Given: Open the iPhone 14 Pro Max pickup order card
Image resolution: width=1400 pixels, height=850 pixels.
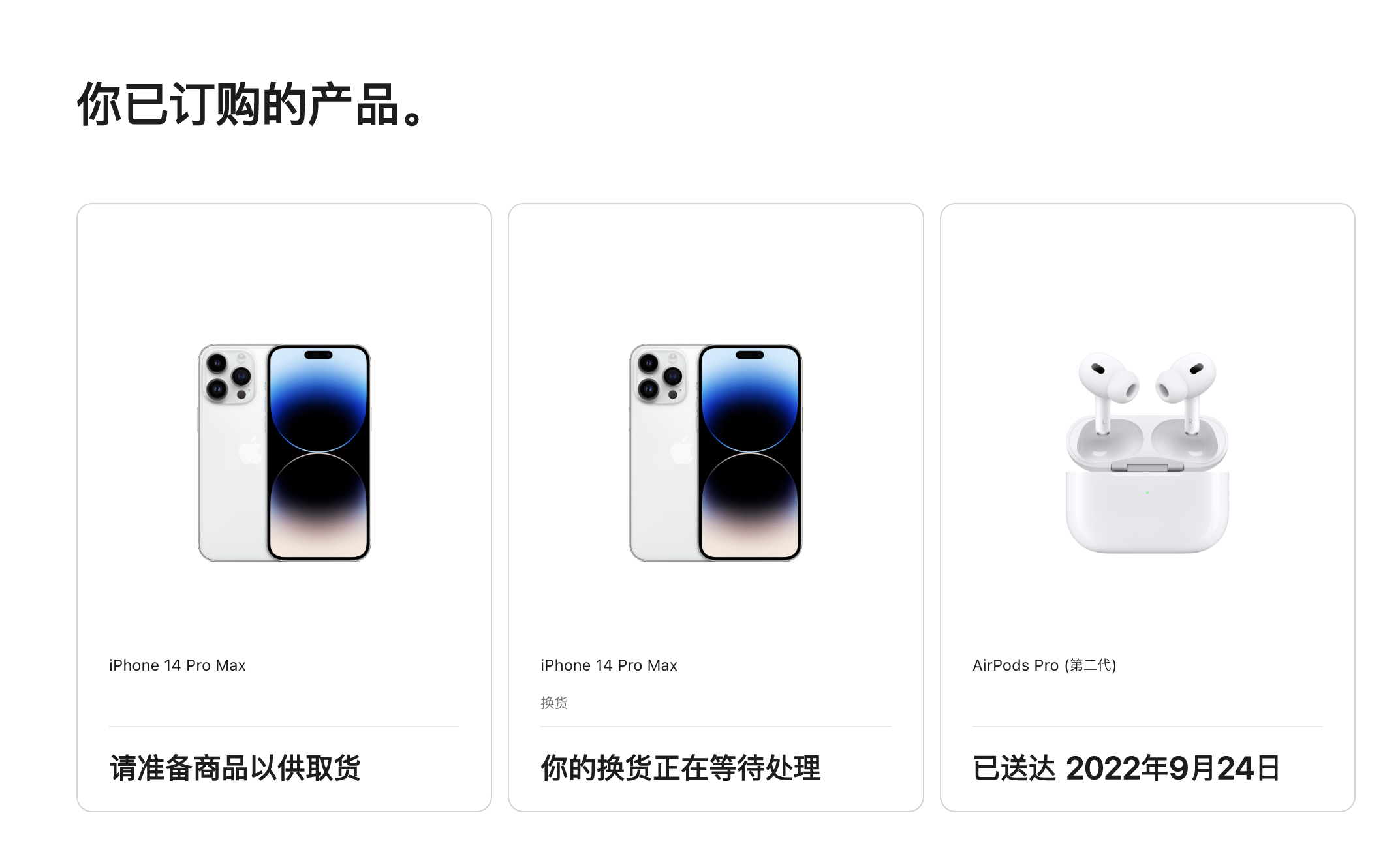Looking at the screenshot, I should 284,507.
